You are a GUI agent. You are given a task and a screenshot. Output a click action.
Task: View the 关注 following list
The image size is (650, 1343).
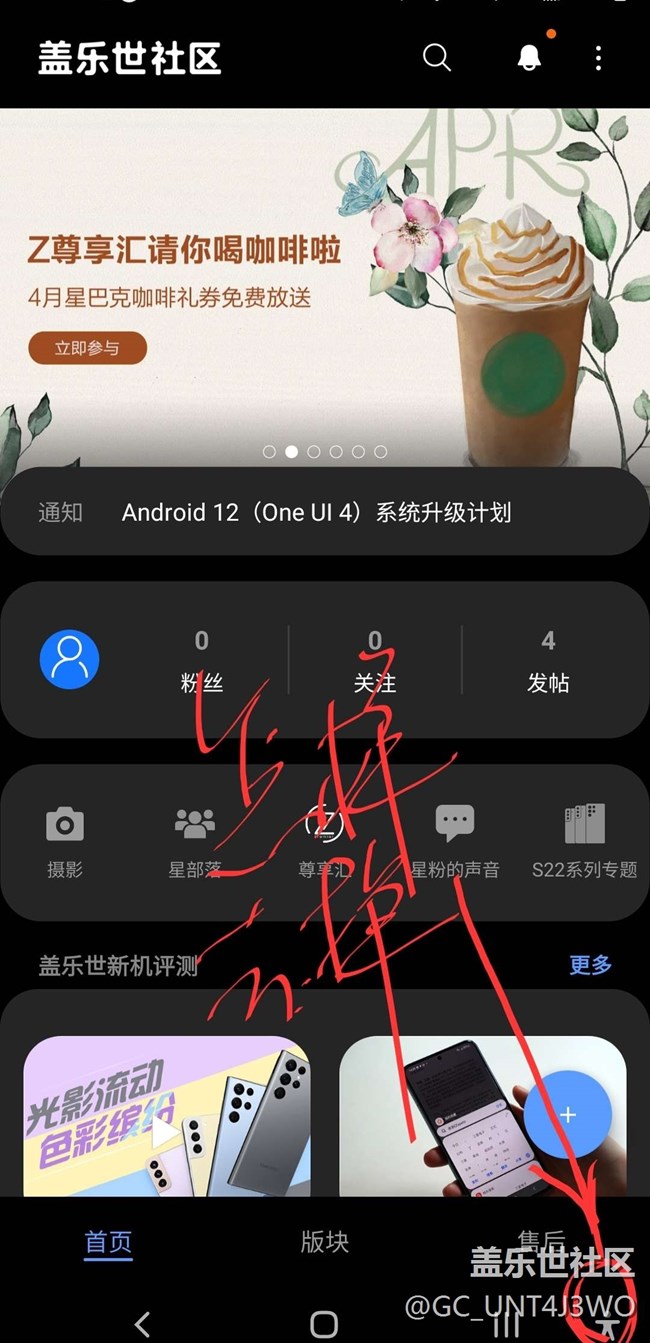coord(375,660)
